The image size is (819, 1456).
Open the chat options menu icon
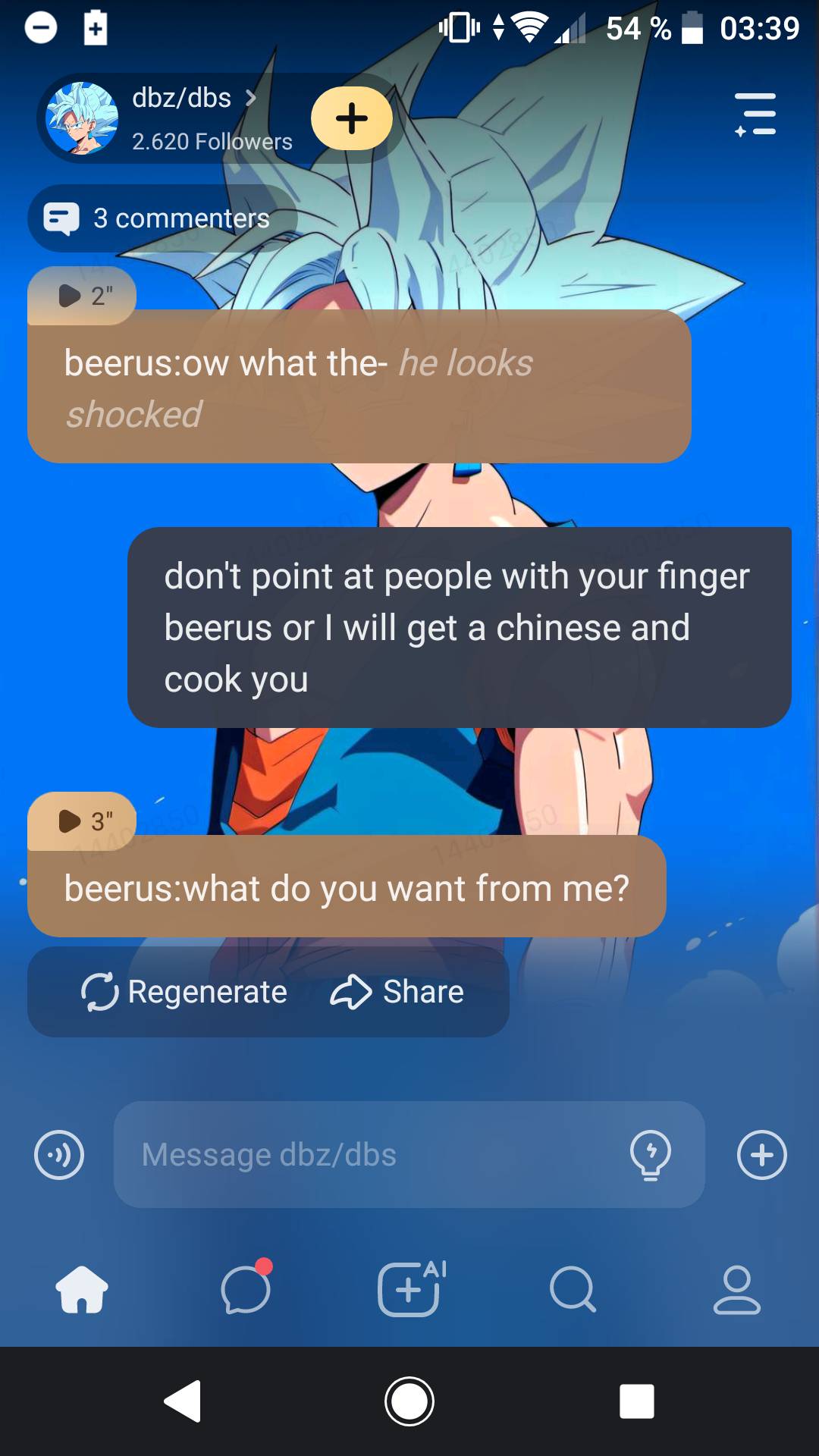[755, 115]
